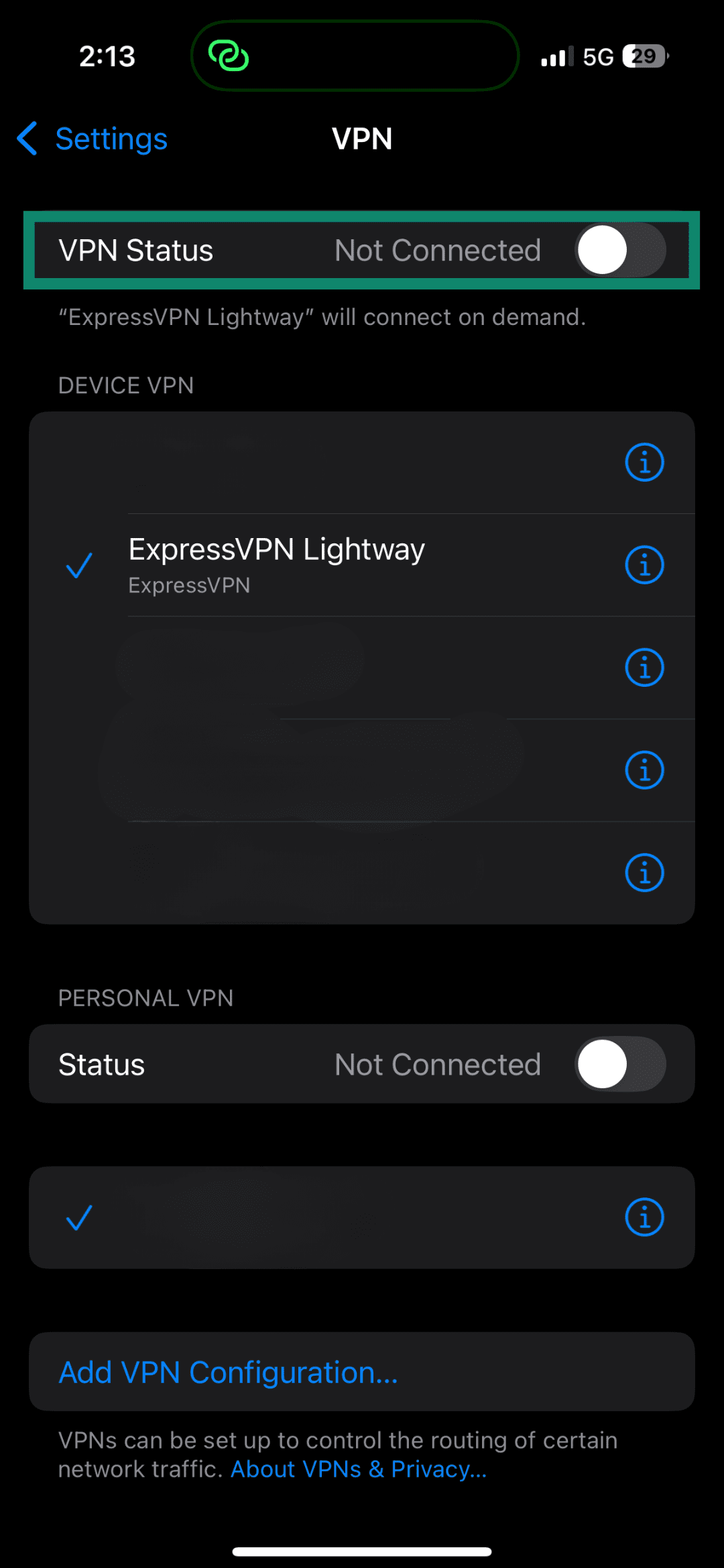The height and width of the screenshot is (1568, 724).
Task: Tap the checkmark next to ExpressVPN Lightway
Action: click(79, 566)
